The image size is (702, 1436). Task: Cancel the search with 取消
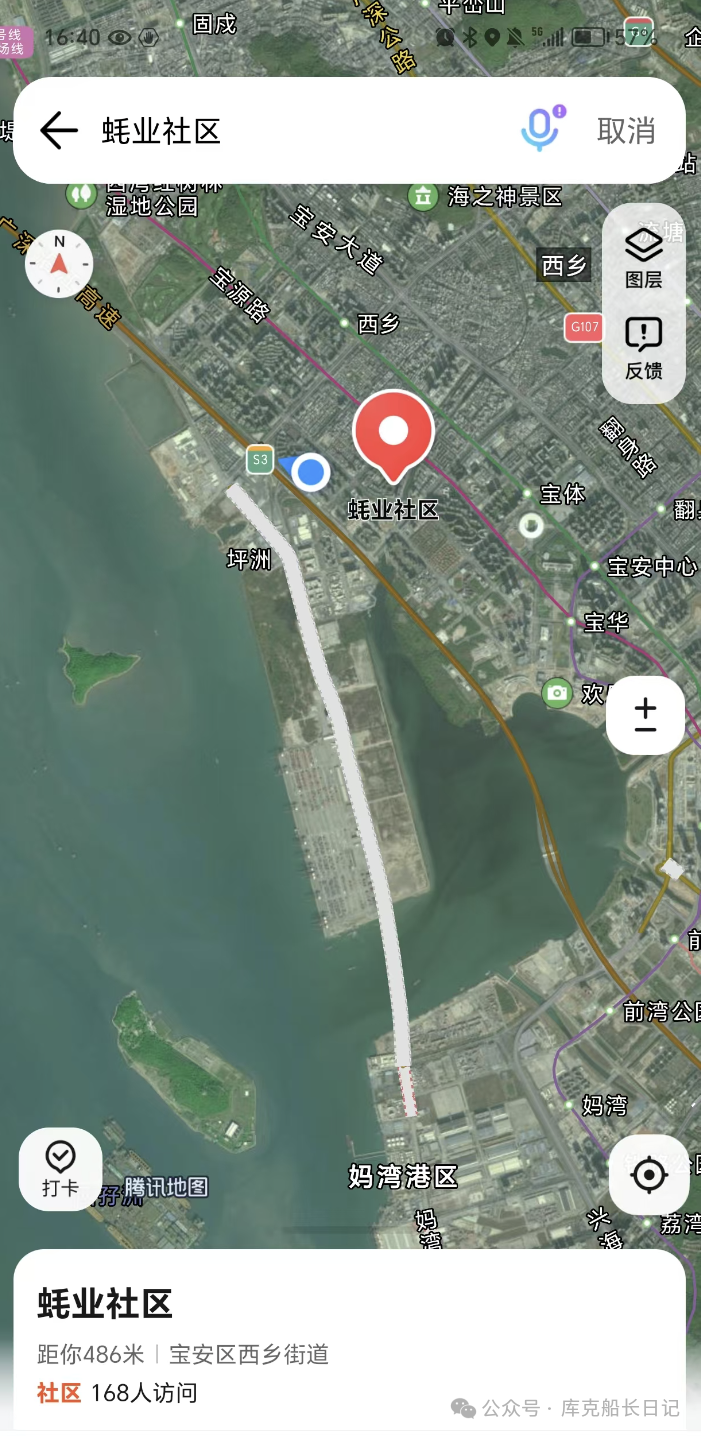[626, 131]
